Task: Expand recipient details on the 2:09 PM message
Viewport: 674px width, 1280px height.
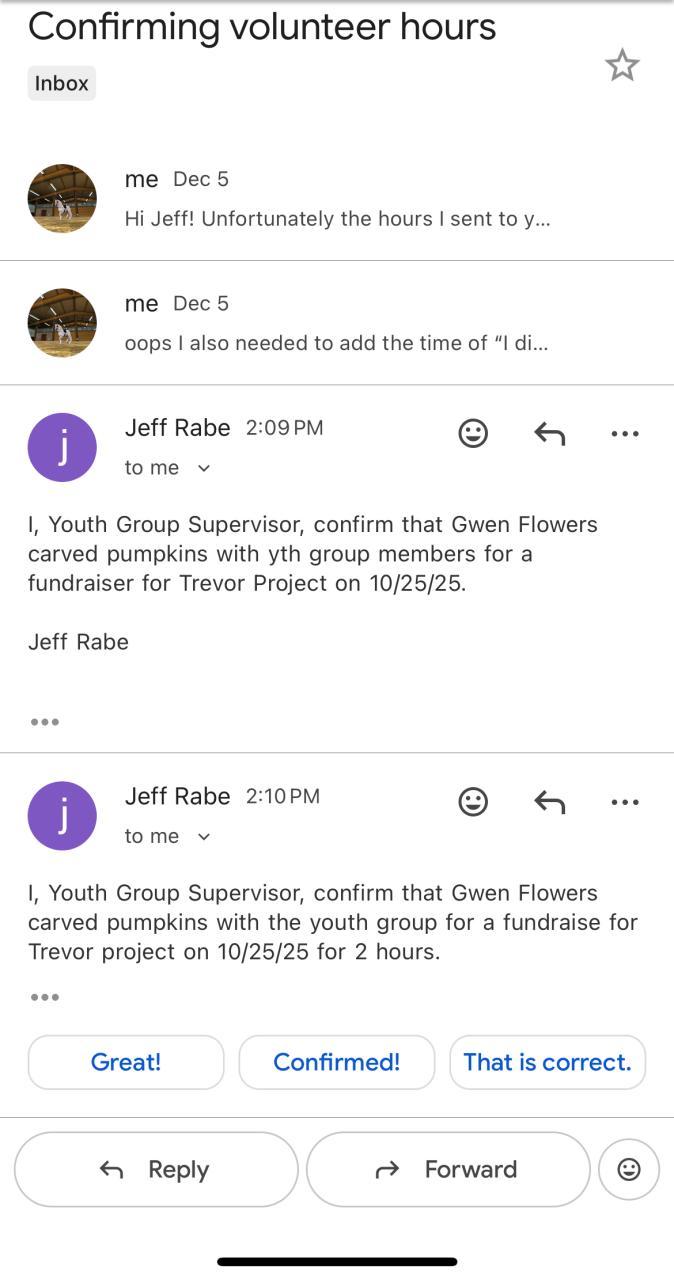Action: click(204, 468)
